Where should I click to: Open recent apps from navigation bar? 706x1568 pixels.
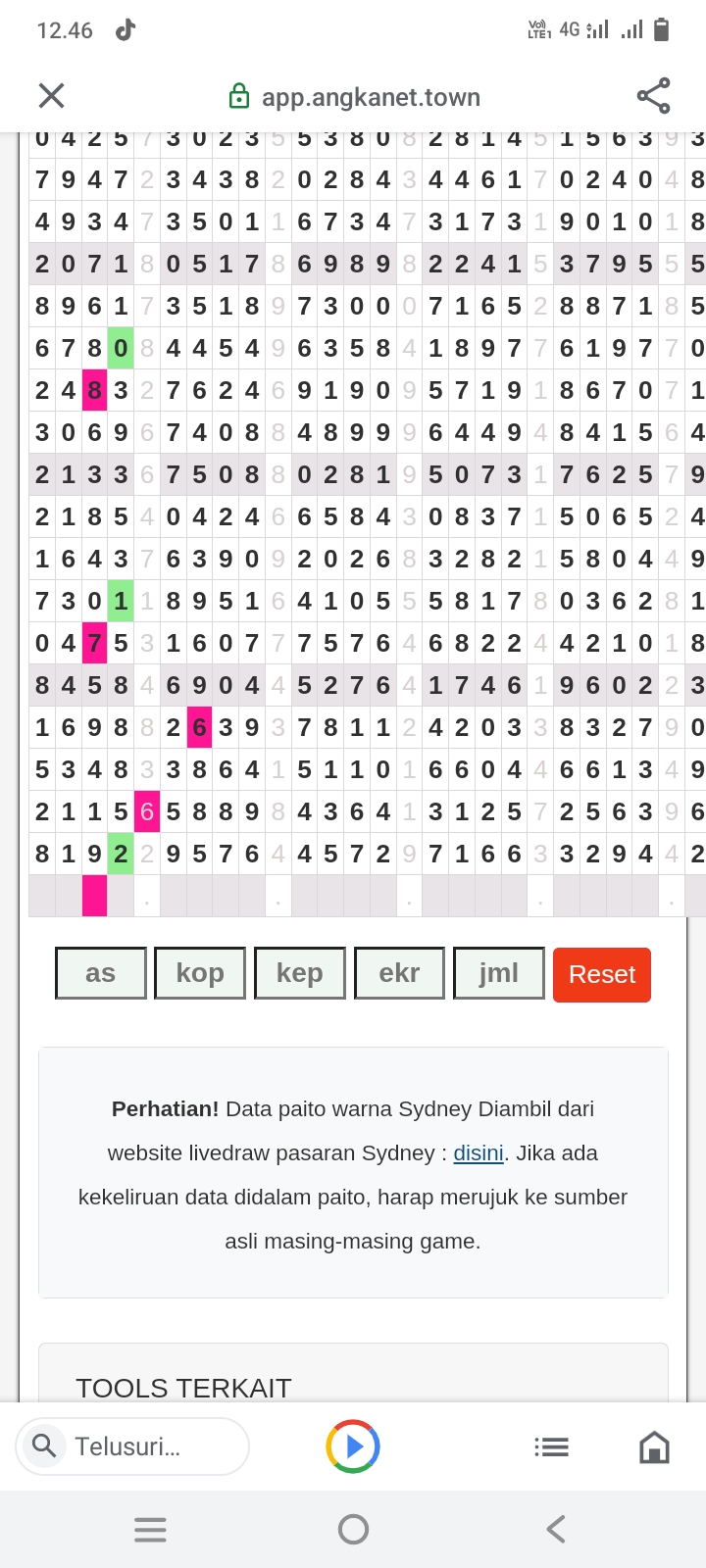click(x=150, y=1529)
